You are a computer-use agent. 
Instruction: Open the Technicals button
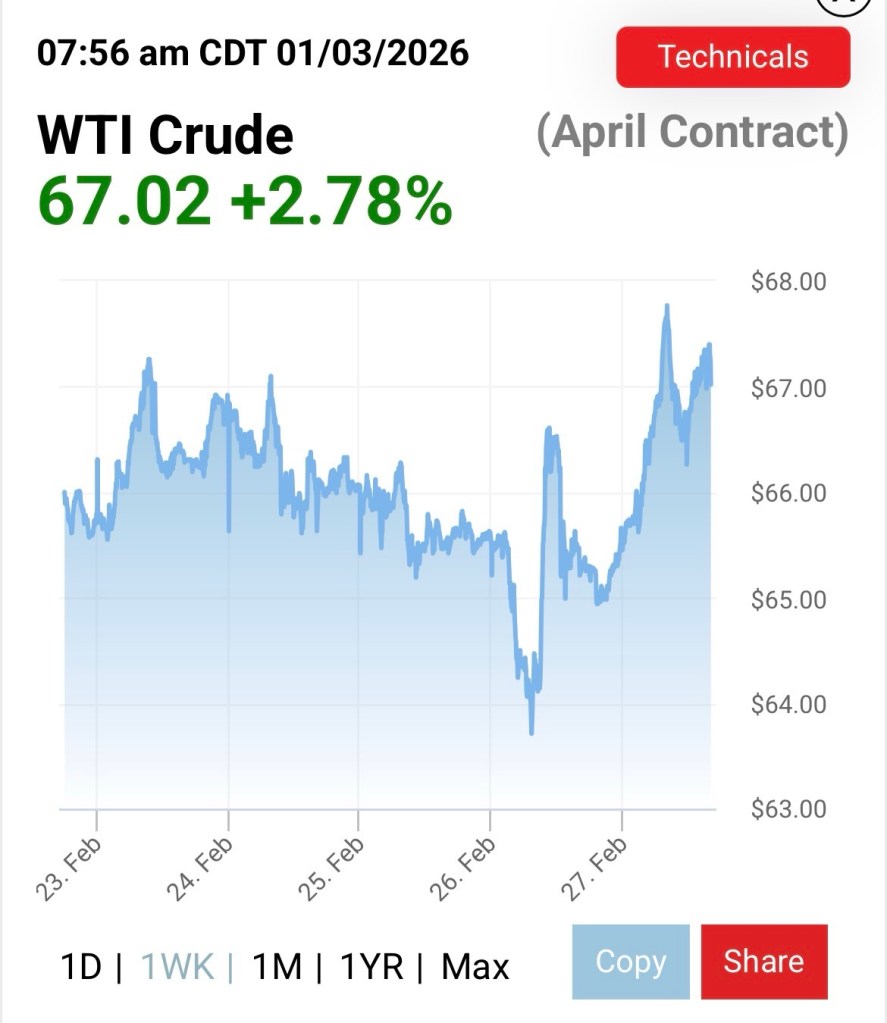pos(733,56)
